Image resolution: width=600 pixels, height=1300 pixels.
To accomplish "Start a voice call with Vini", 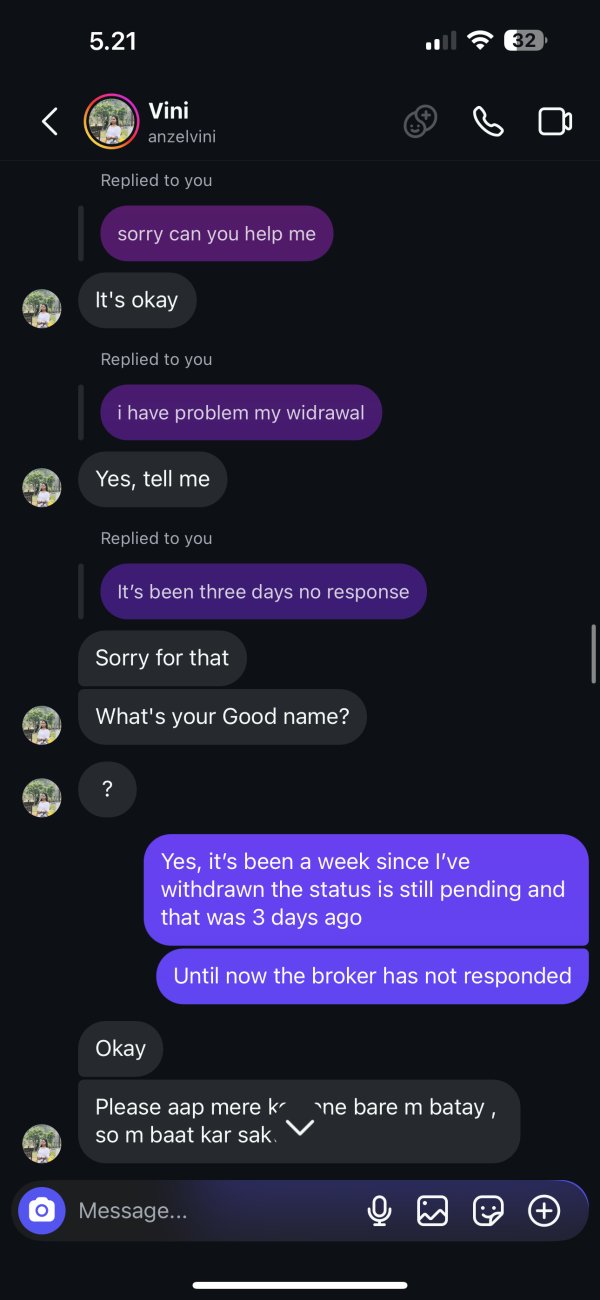I will click(x=487, y=122).
